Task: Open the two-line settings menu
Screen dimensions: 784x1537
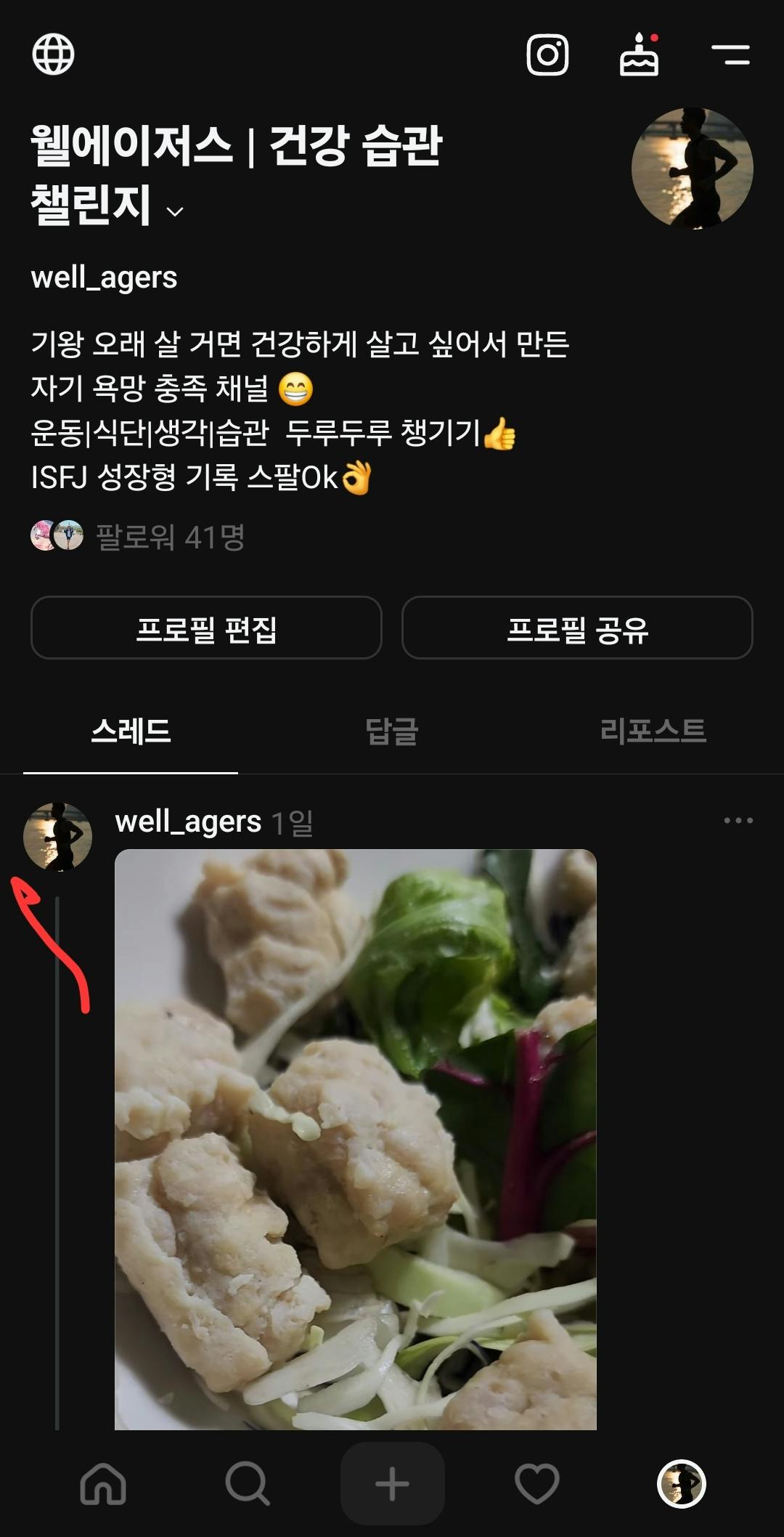Action: pos(730,54)
